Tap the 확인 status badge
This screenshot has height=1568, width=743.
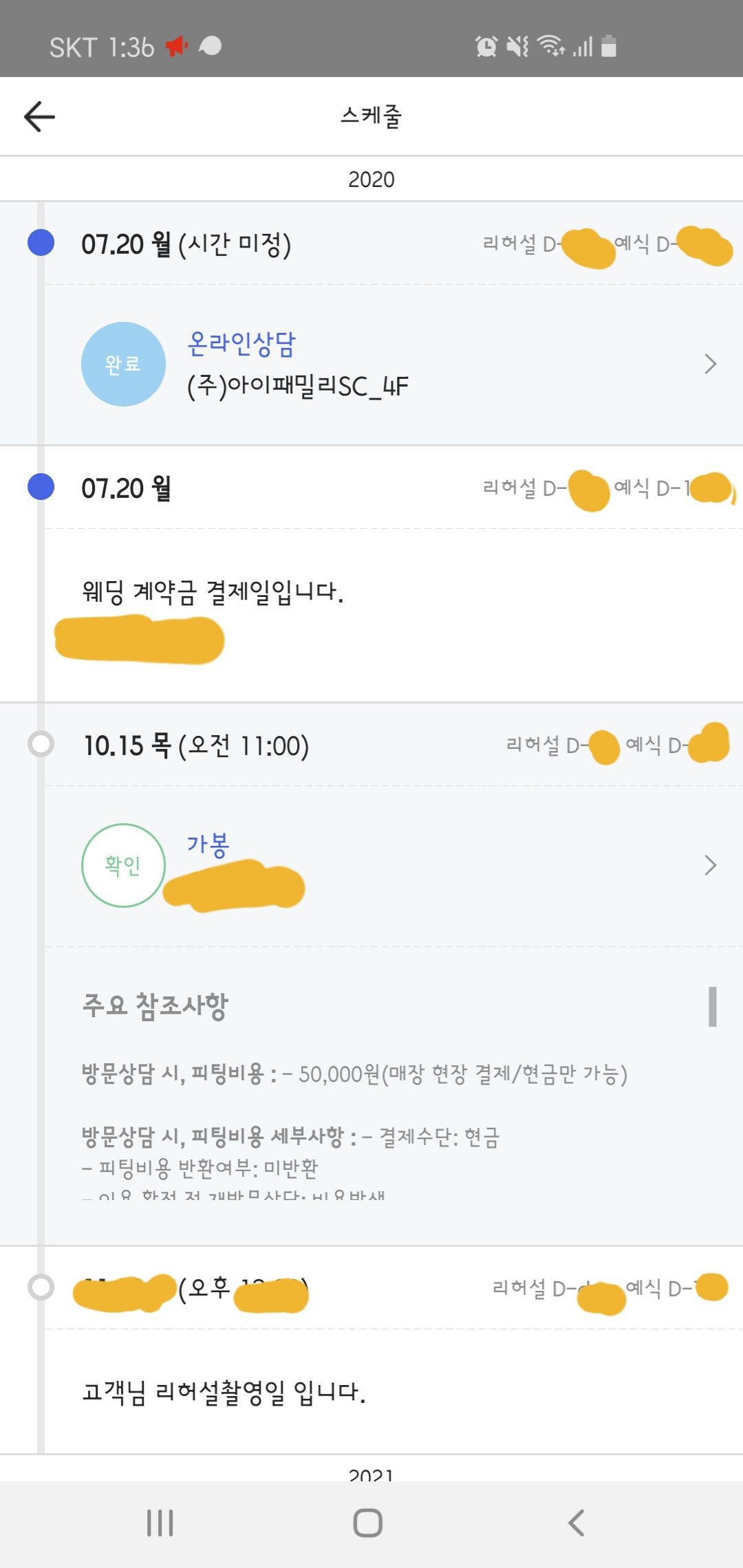pos(123,865)
